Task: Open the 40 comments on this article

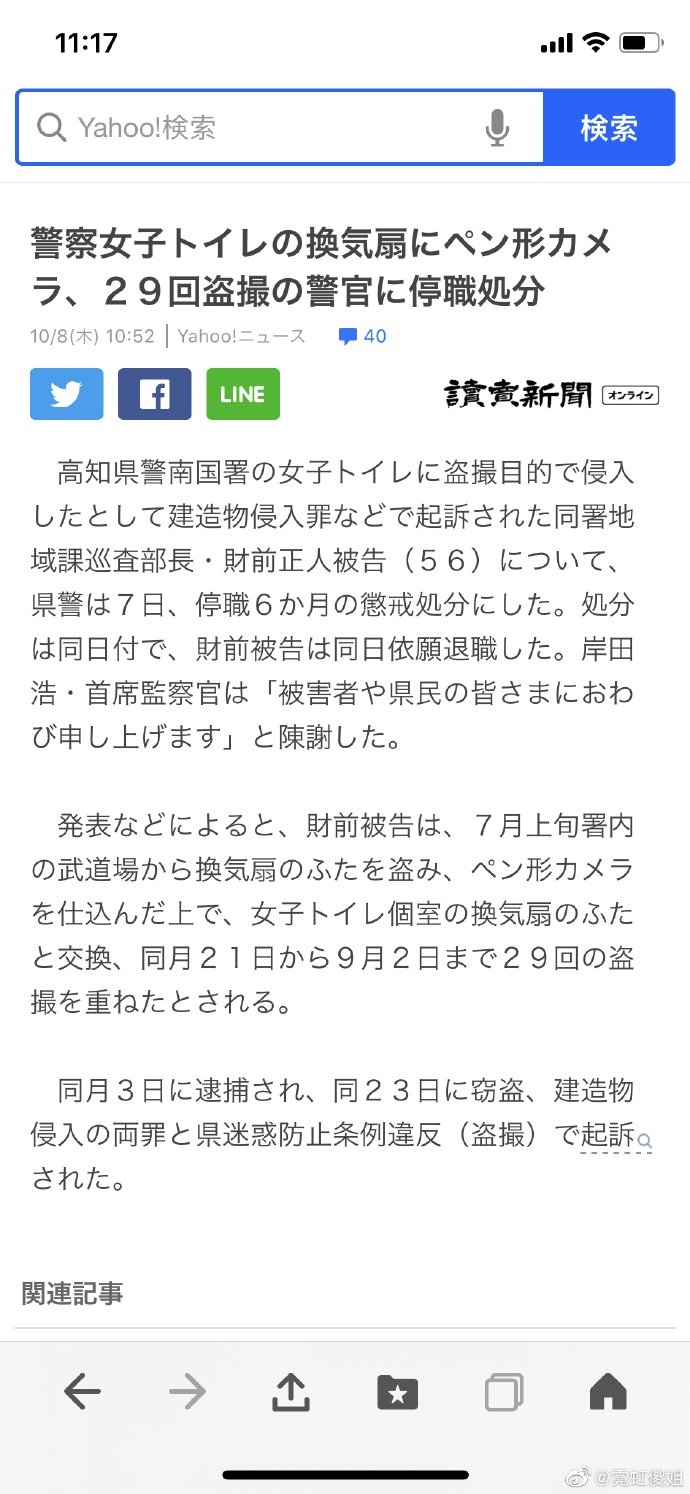Action: 363,336
